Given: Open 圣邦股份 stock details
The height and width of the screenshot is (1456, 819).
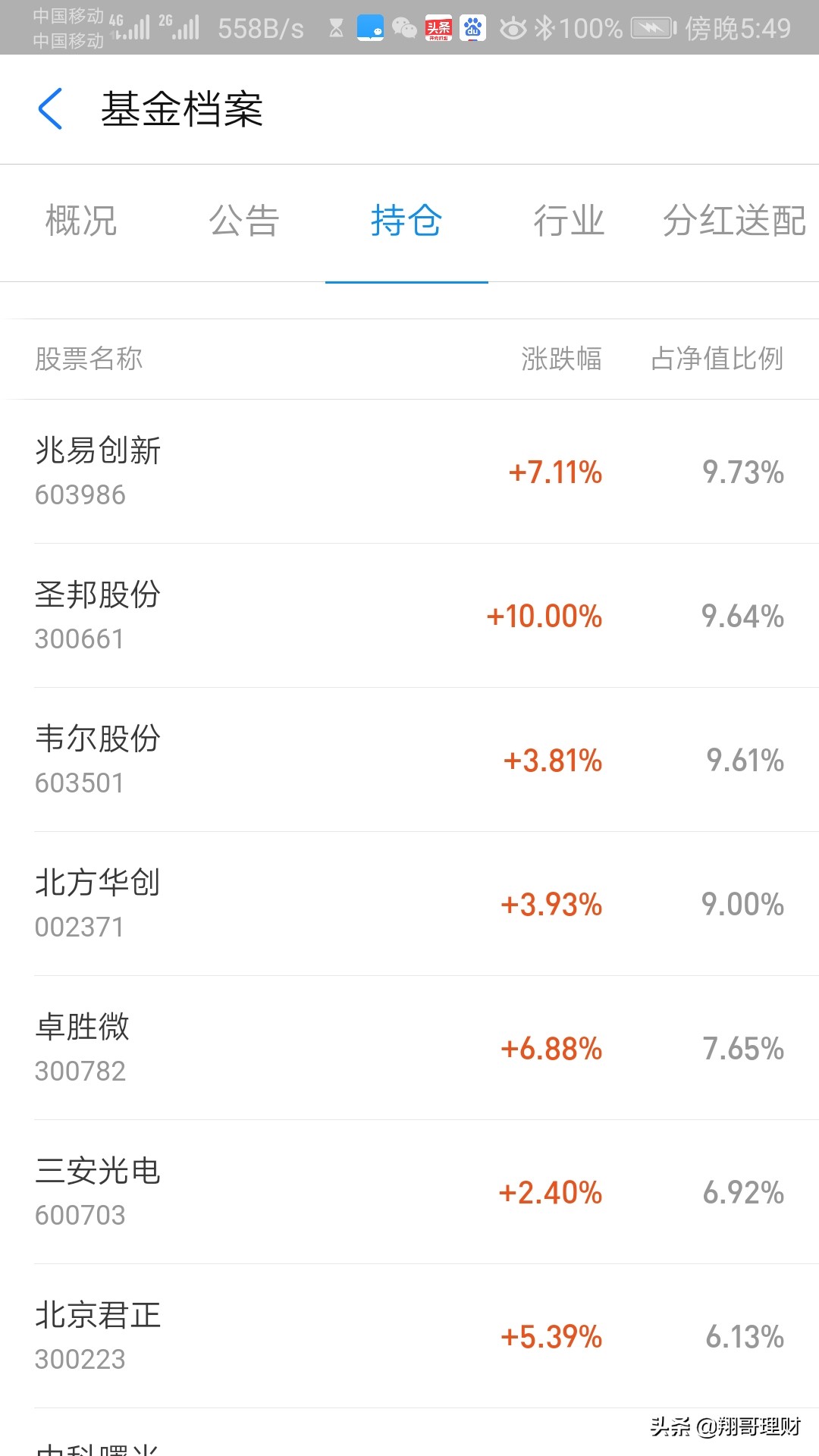Looking at the screenshot, I should (x=409, y=614).
